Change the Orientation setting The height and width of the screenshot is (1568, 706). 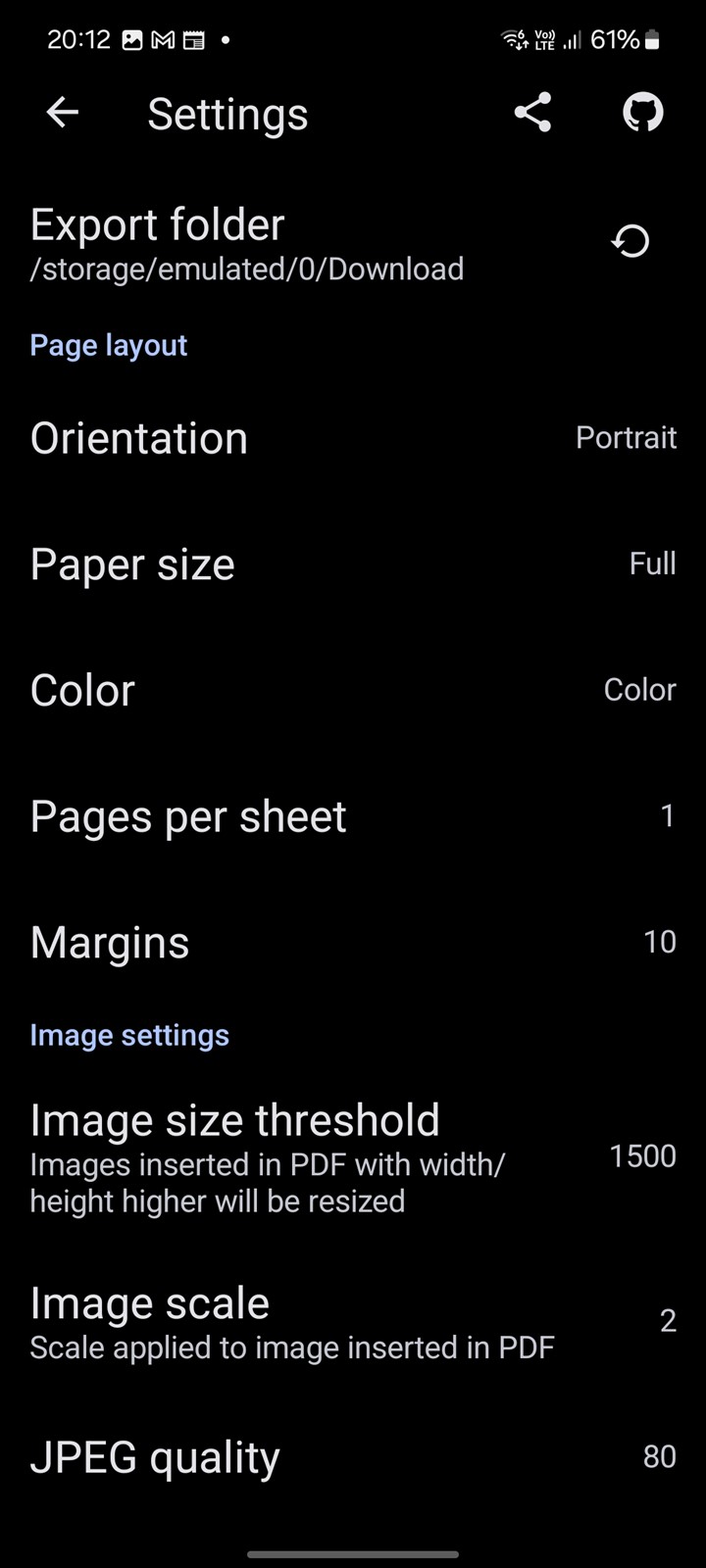[353, 438]
